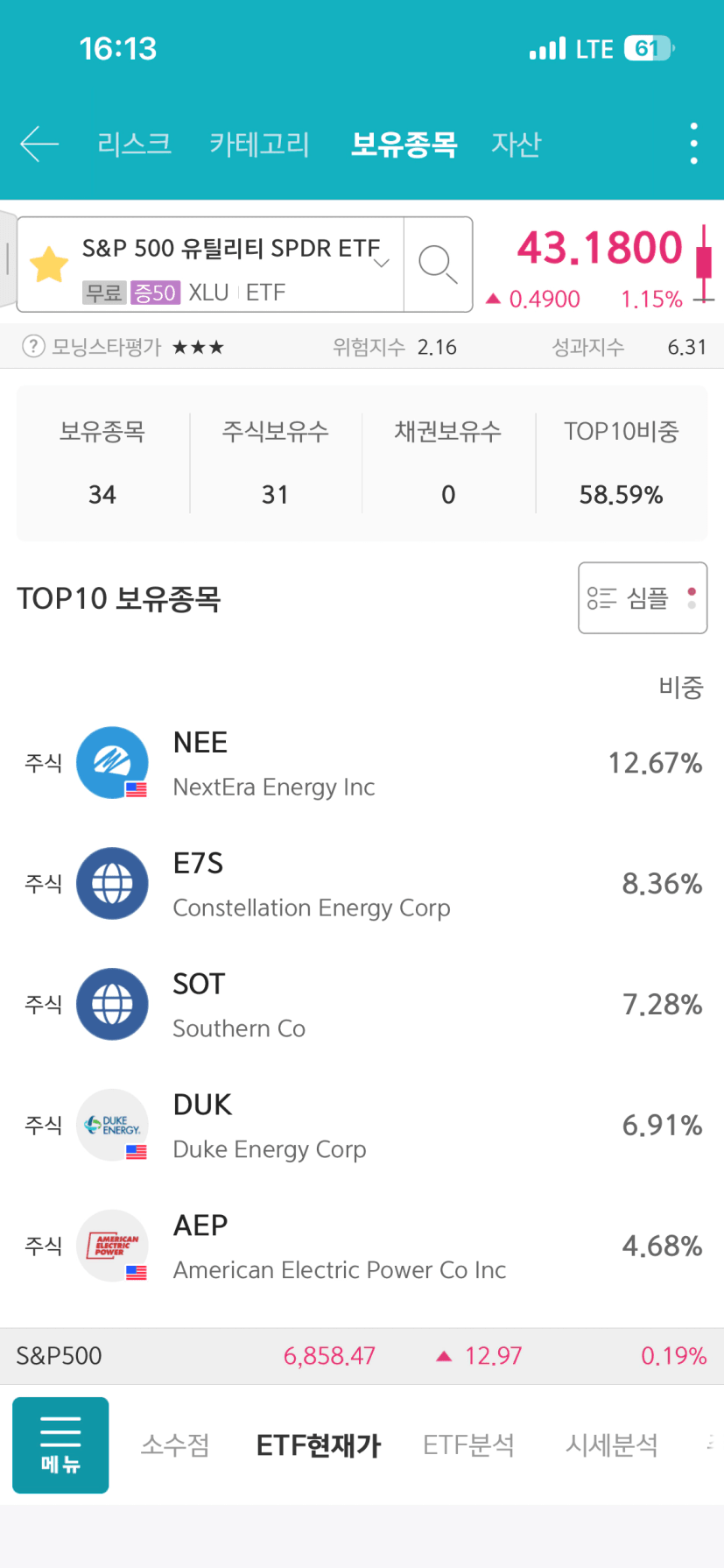This screenshot has height=1568, width=724.
Task: Switch to the 카테고리 tab
Action: pyautogui.click(x=259, y=144)
